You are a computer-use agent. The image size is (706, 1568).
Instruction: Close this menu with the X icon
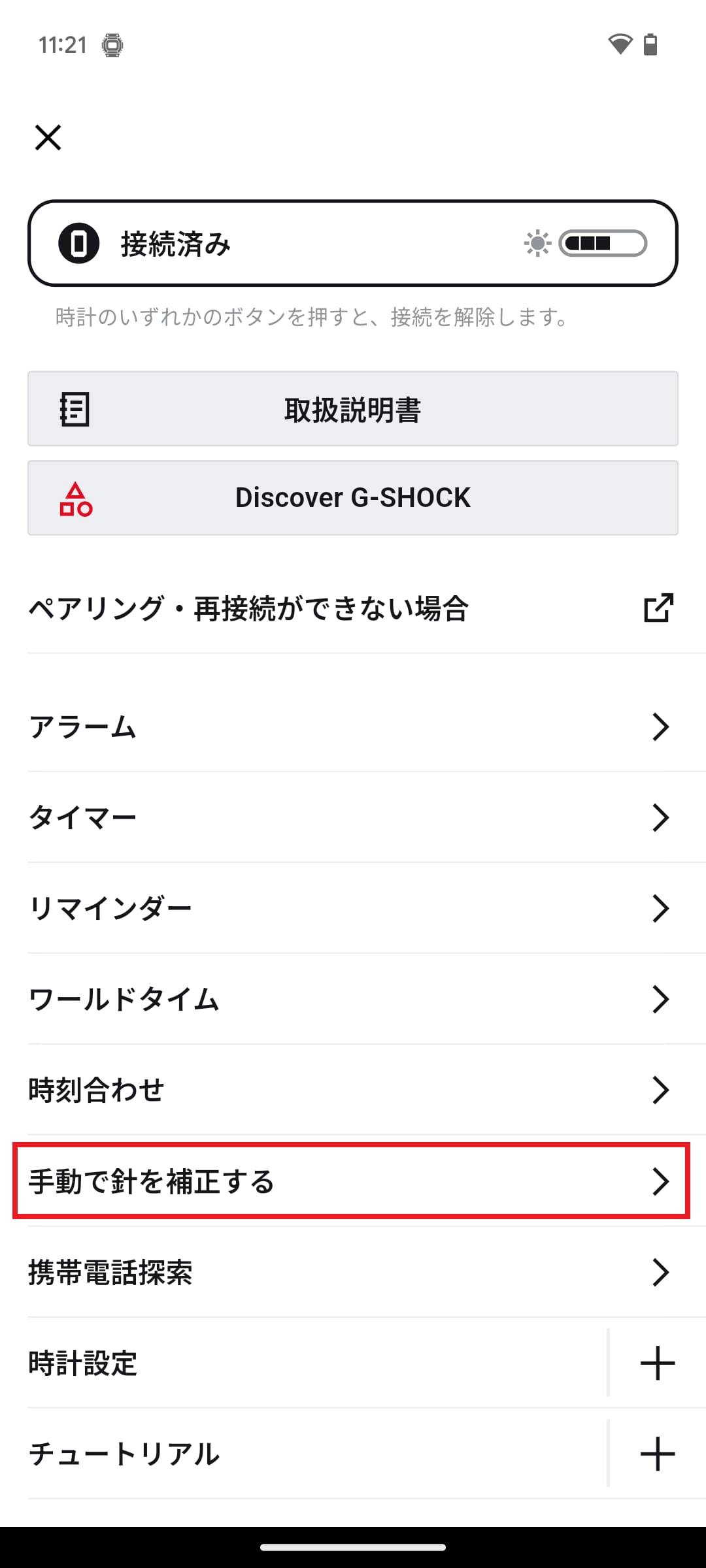click(x=48, y=138)
